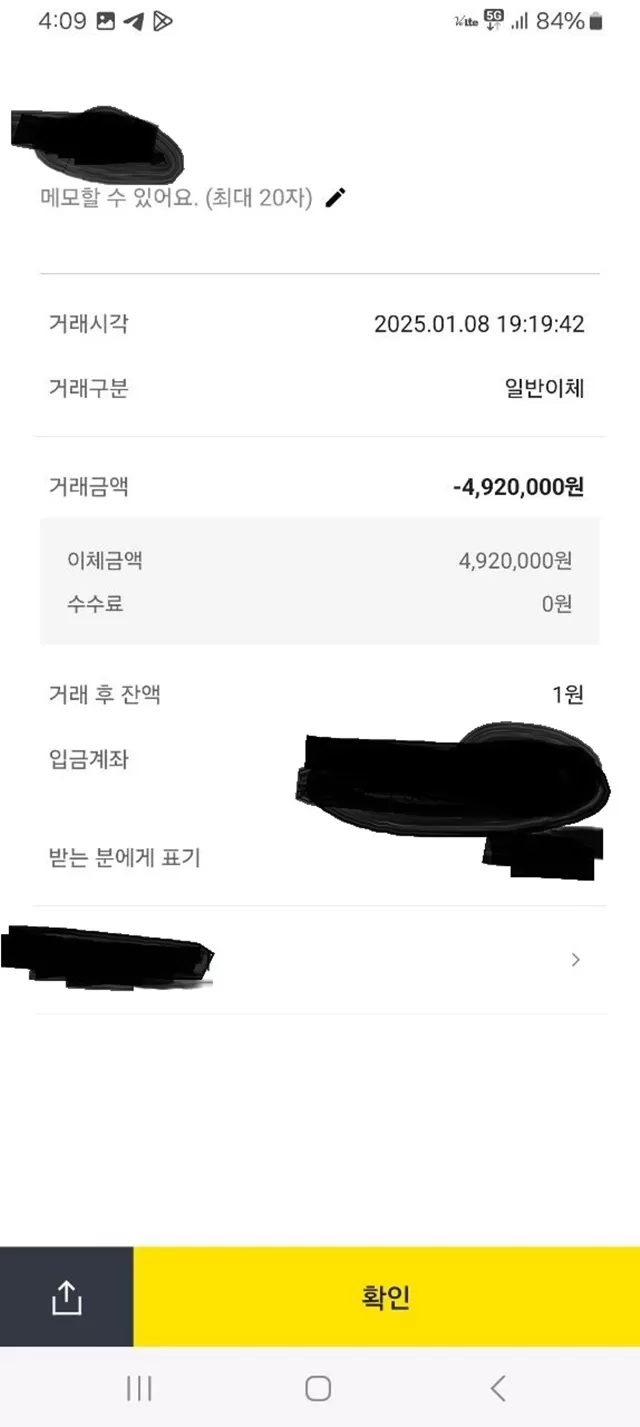Screen dimensions: 640x1427
Task: Go to home via navigation bar
Action: point(318,1388)
